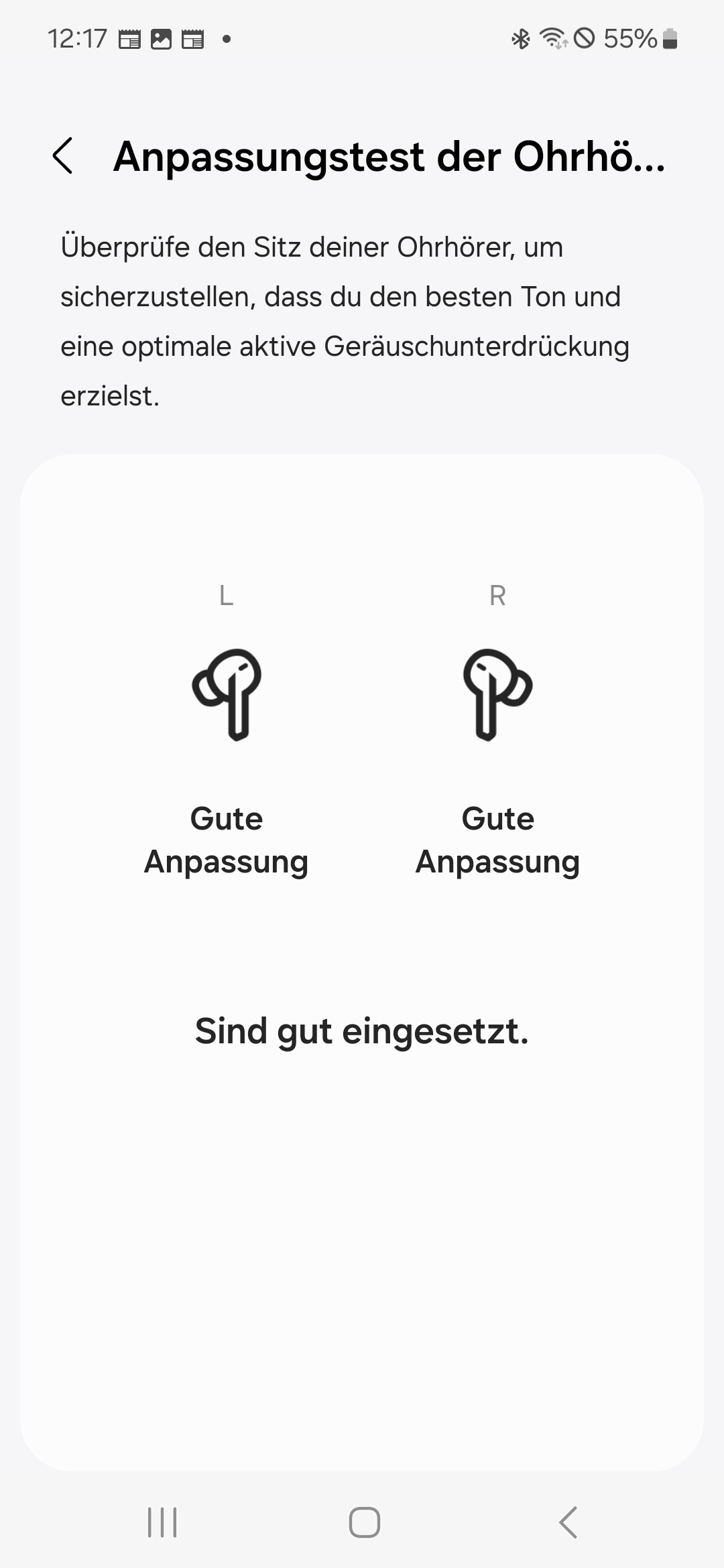Viewport: 724px width, 1568px height.
Task: Open recent apps in navigation bar
Action: click(x=162, y=1522)
